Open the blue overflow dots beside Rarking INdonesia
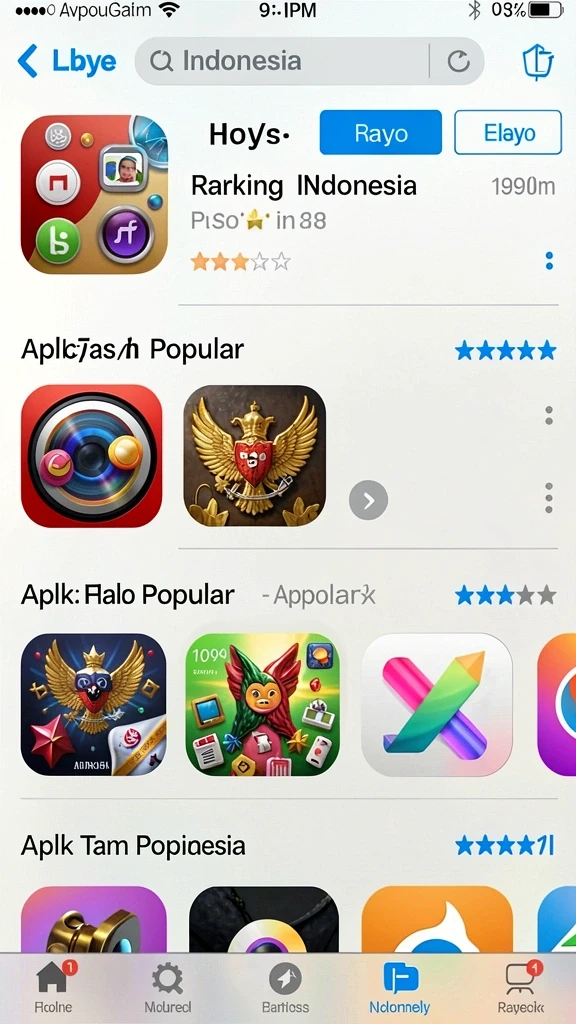Viewport: 576px width, 1024px height. [x=549, y=261]
